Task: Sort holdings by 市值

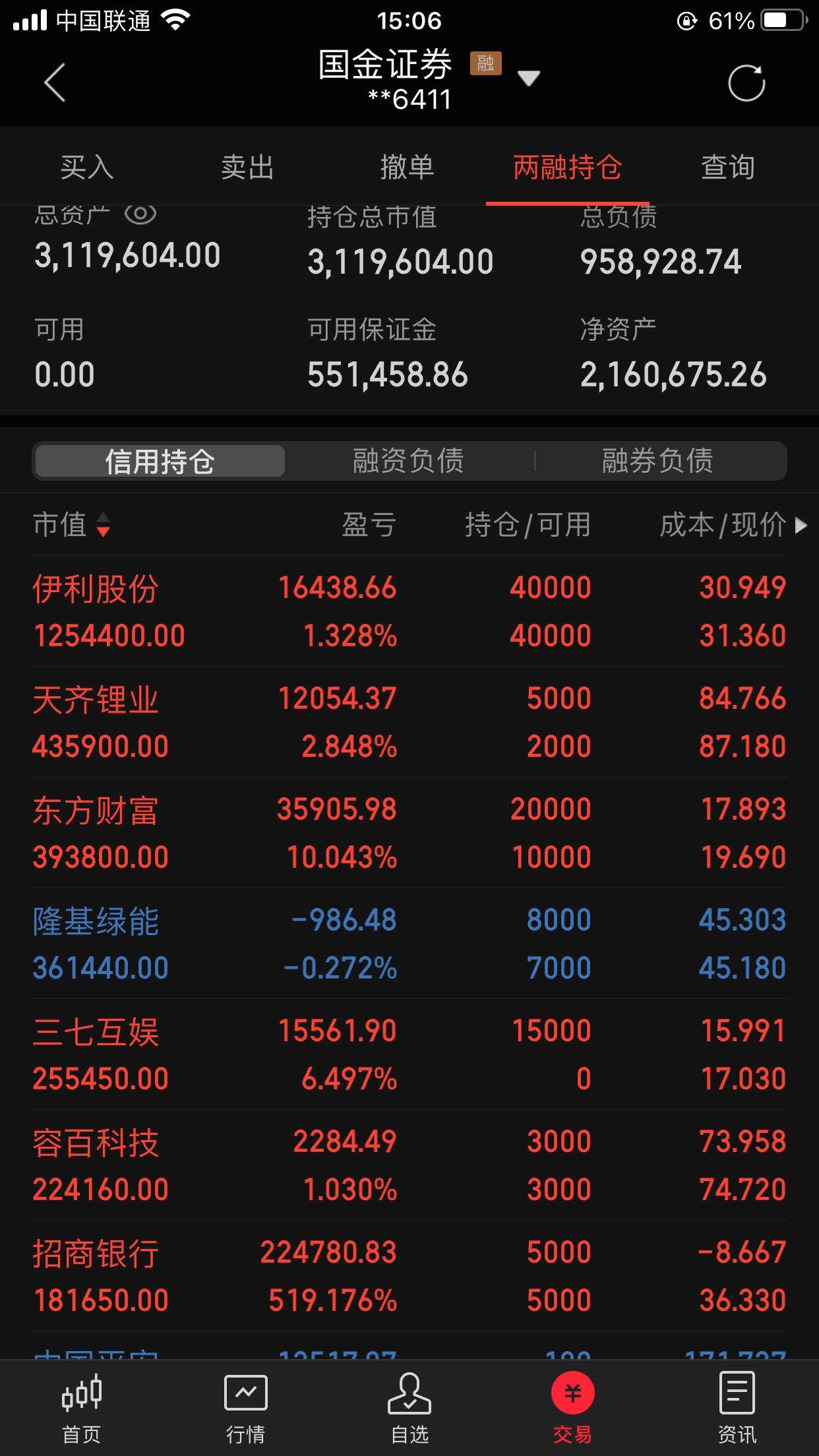Action: pyautogui.click(x=72, y=525)
